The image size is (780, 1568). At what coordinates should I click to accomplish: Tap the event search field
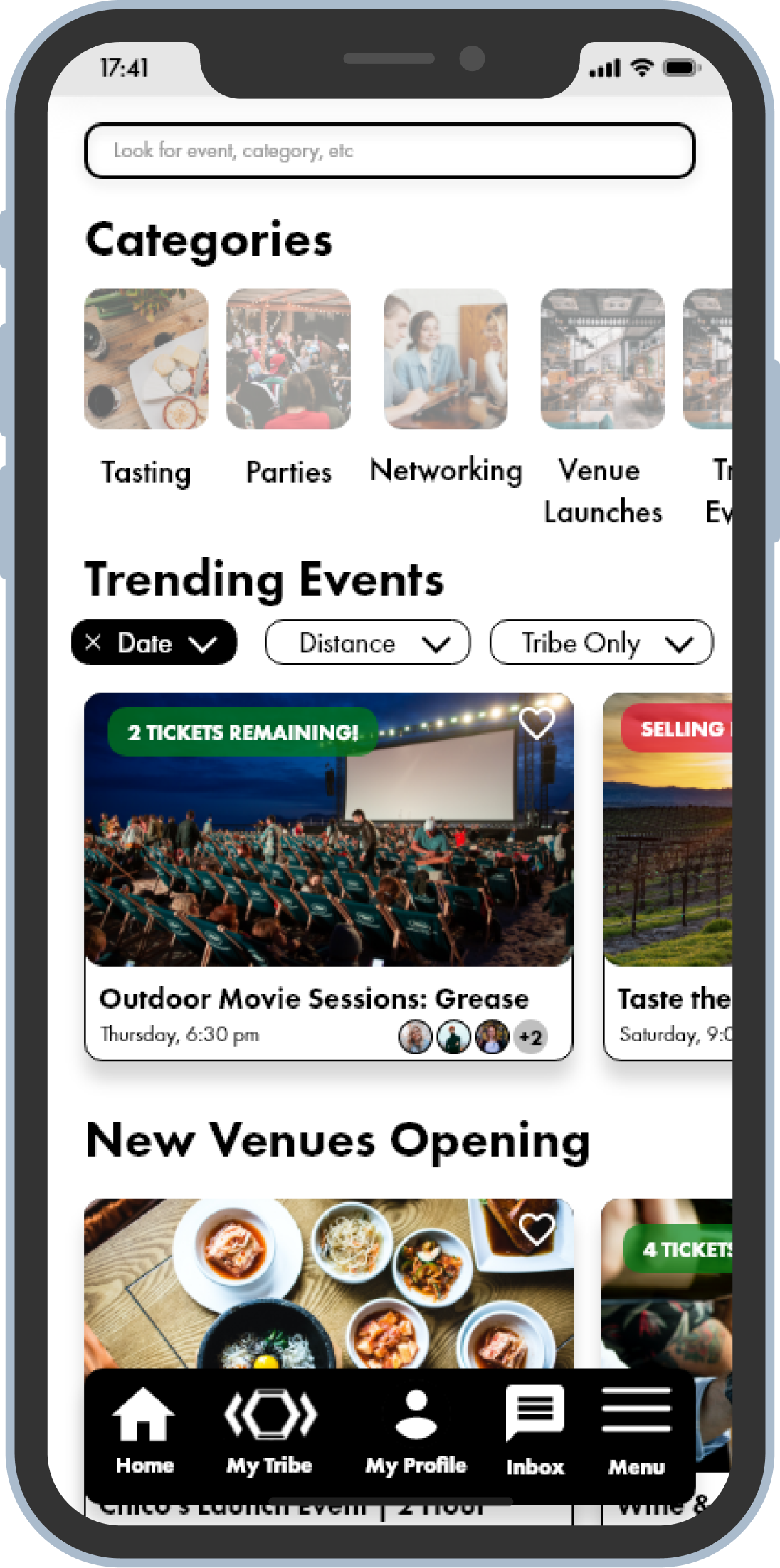click(x=389, y=151)
